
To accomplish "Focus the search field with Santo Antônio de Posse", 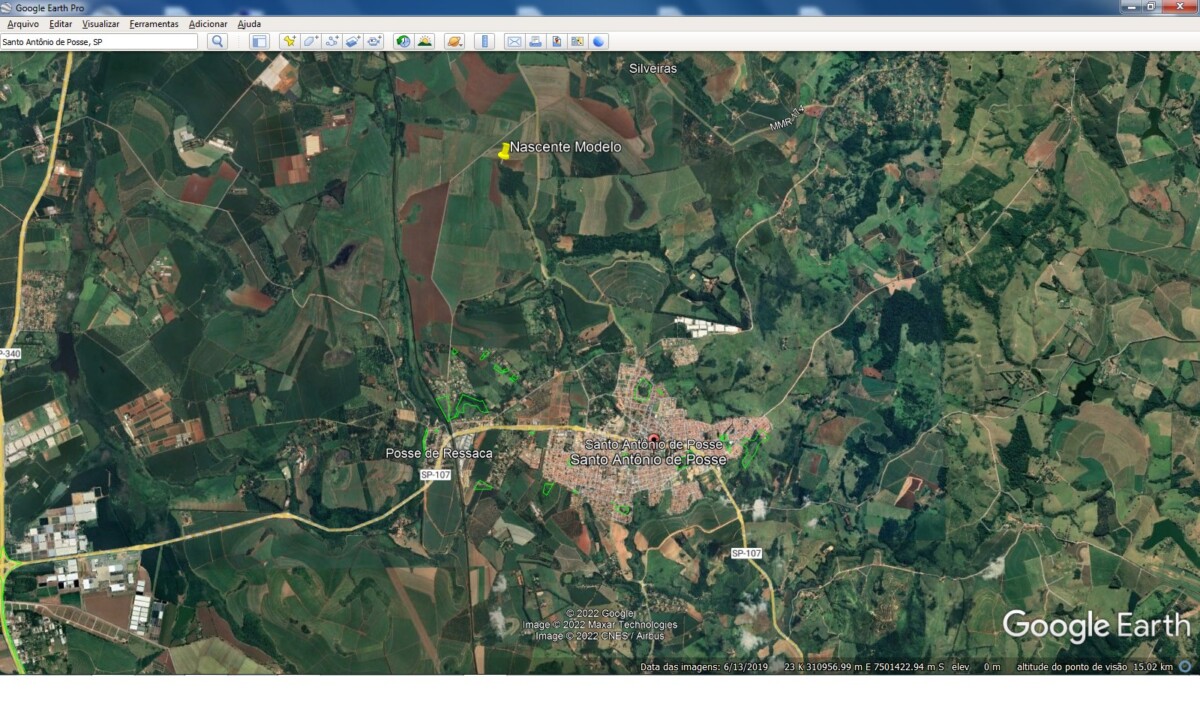I will point(98,42).
